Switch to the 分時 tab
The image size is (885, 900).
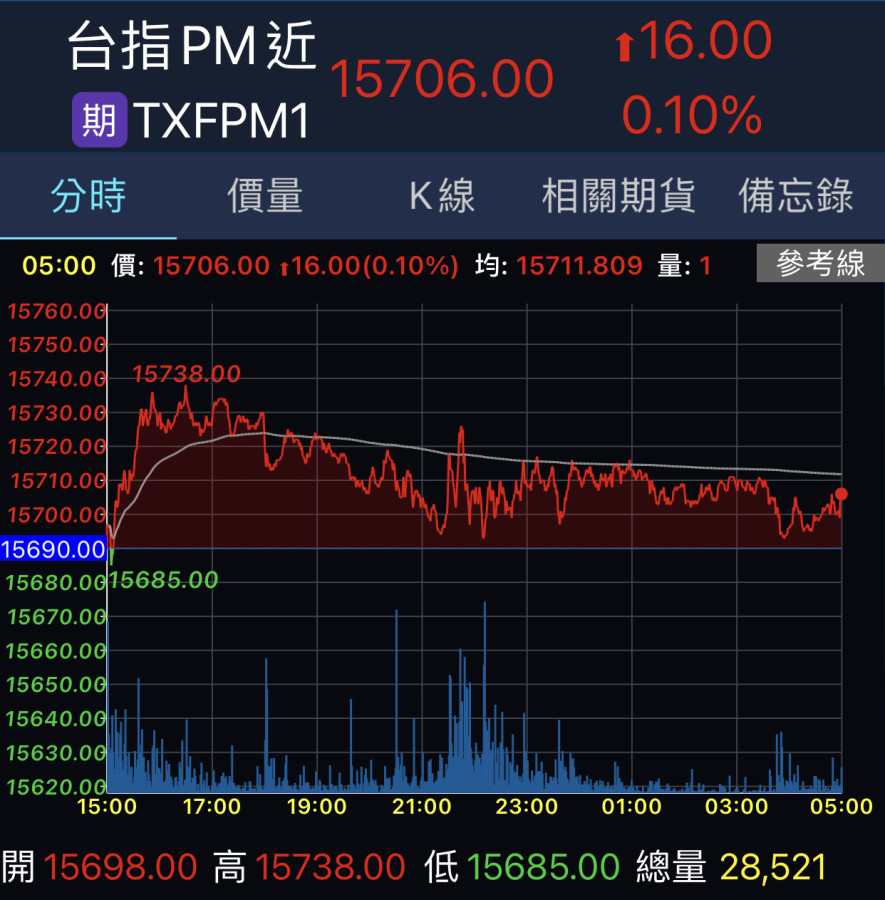pos(89,197)
